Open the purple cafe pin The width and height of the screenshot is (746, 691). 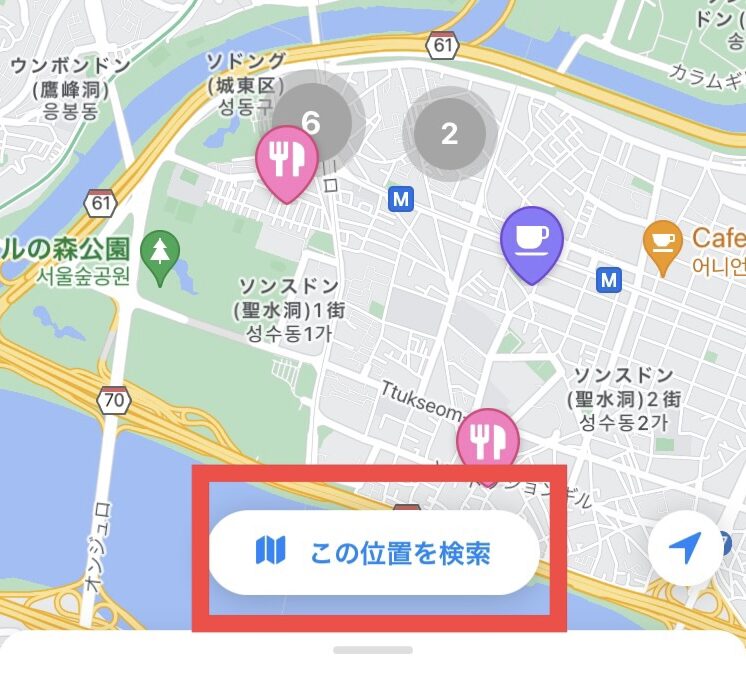click(x=531, y=241)
